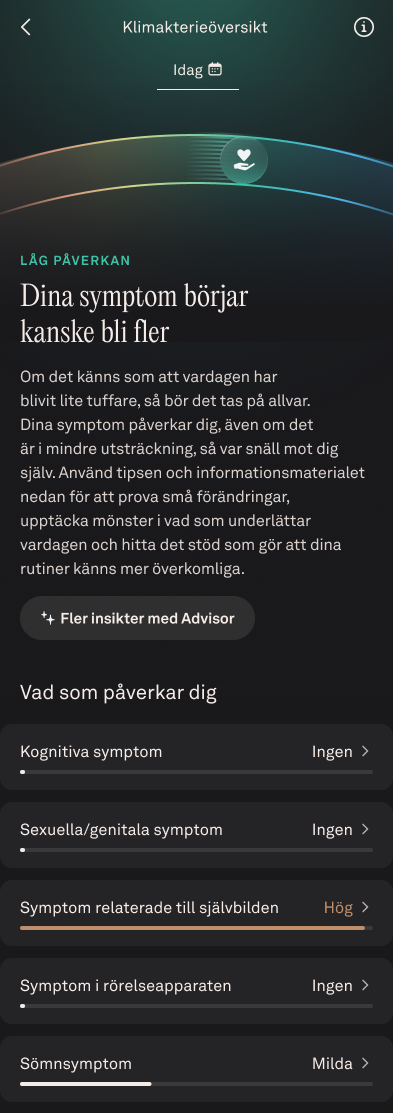View Symptom relaterade till självbilden
The width and height of the screenshot is (393, 1113).
[x=196, y=913]
